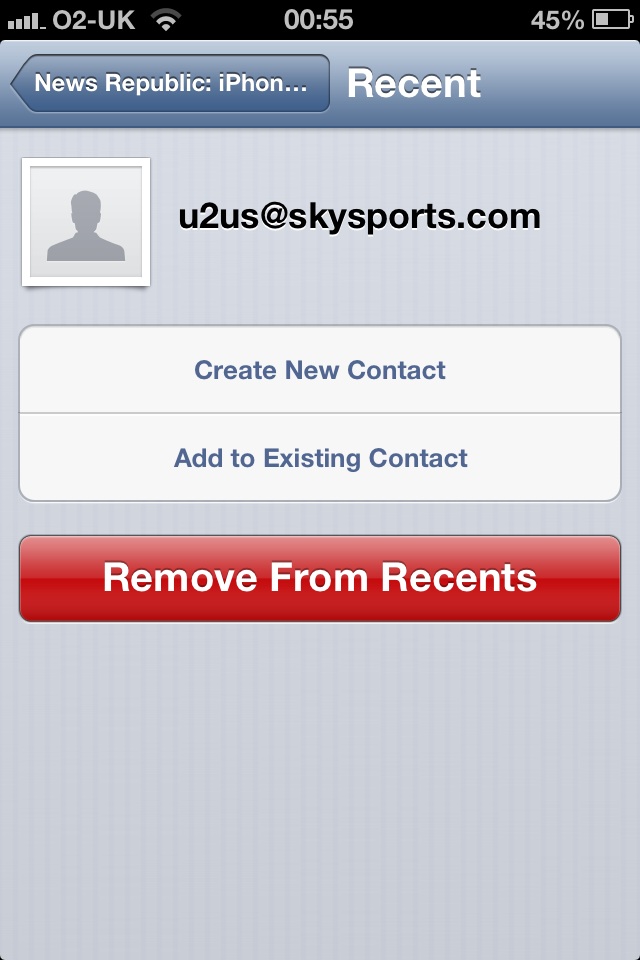Go back to News Republic message
This screenshot has width=640, height=960.
[172, 83]
